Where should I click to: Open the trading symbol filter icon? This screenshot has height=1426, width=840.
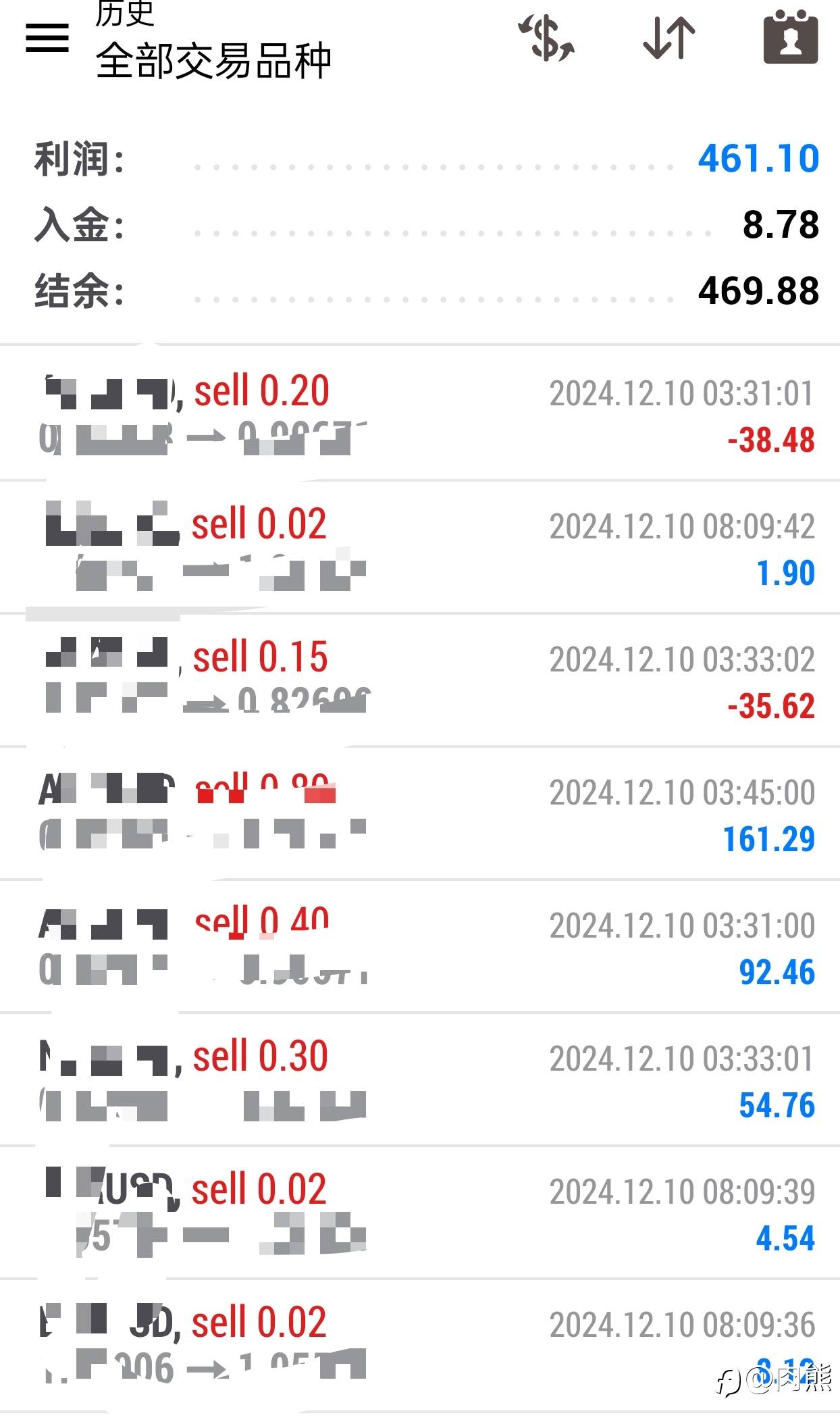pyautogui.click(x=546, y=38)
